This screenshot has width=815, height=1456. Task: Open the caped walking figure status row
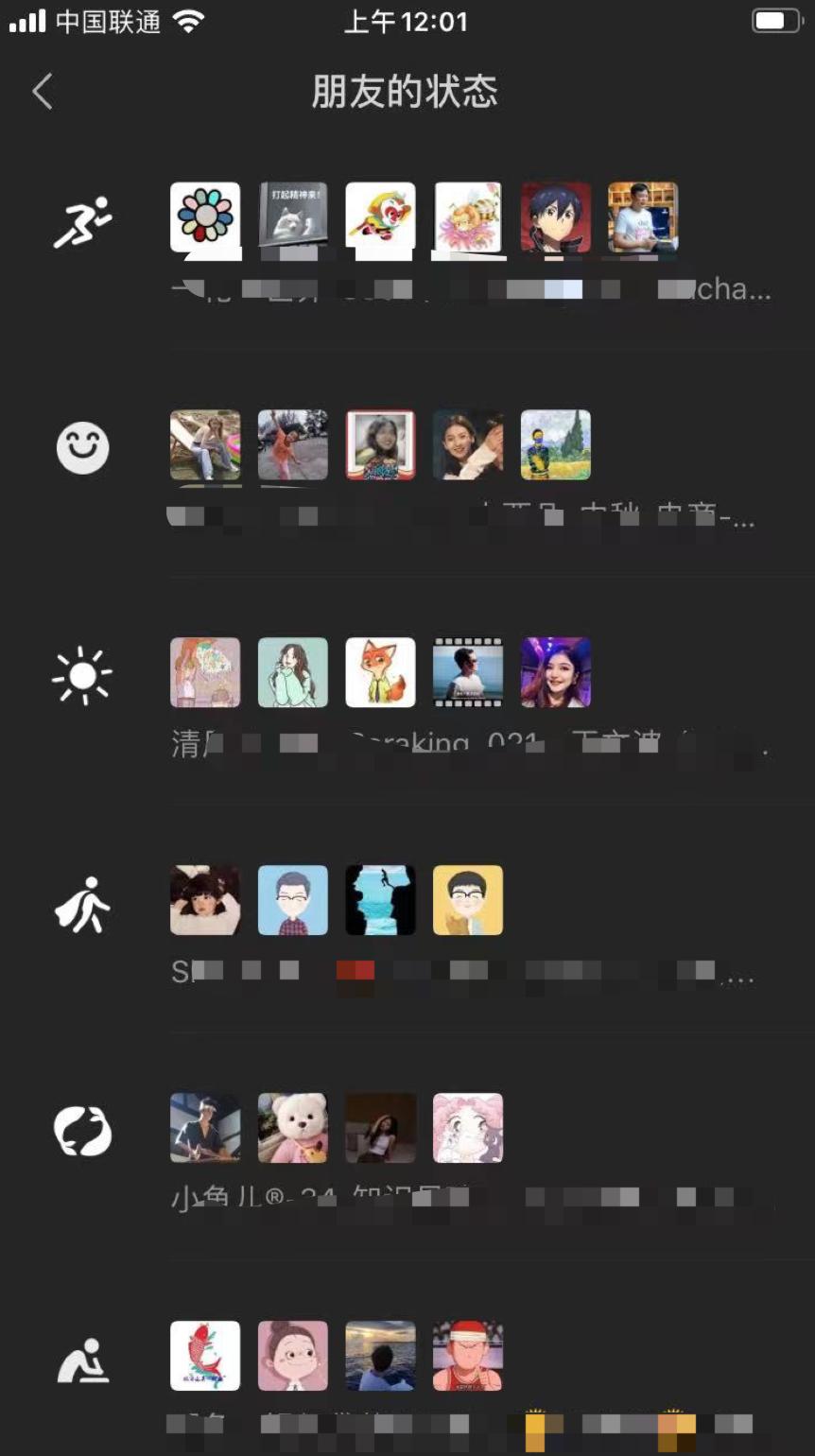[x=407, y=919]
